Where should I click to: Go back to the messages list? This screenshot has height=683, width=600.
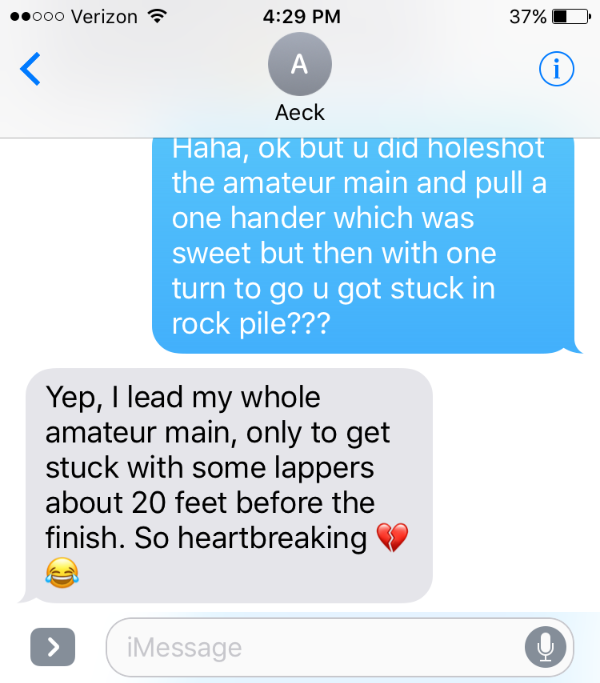(31, 68)
